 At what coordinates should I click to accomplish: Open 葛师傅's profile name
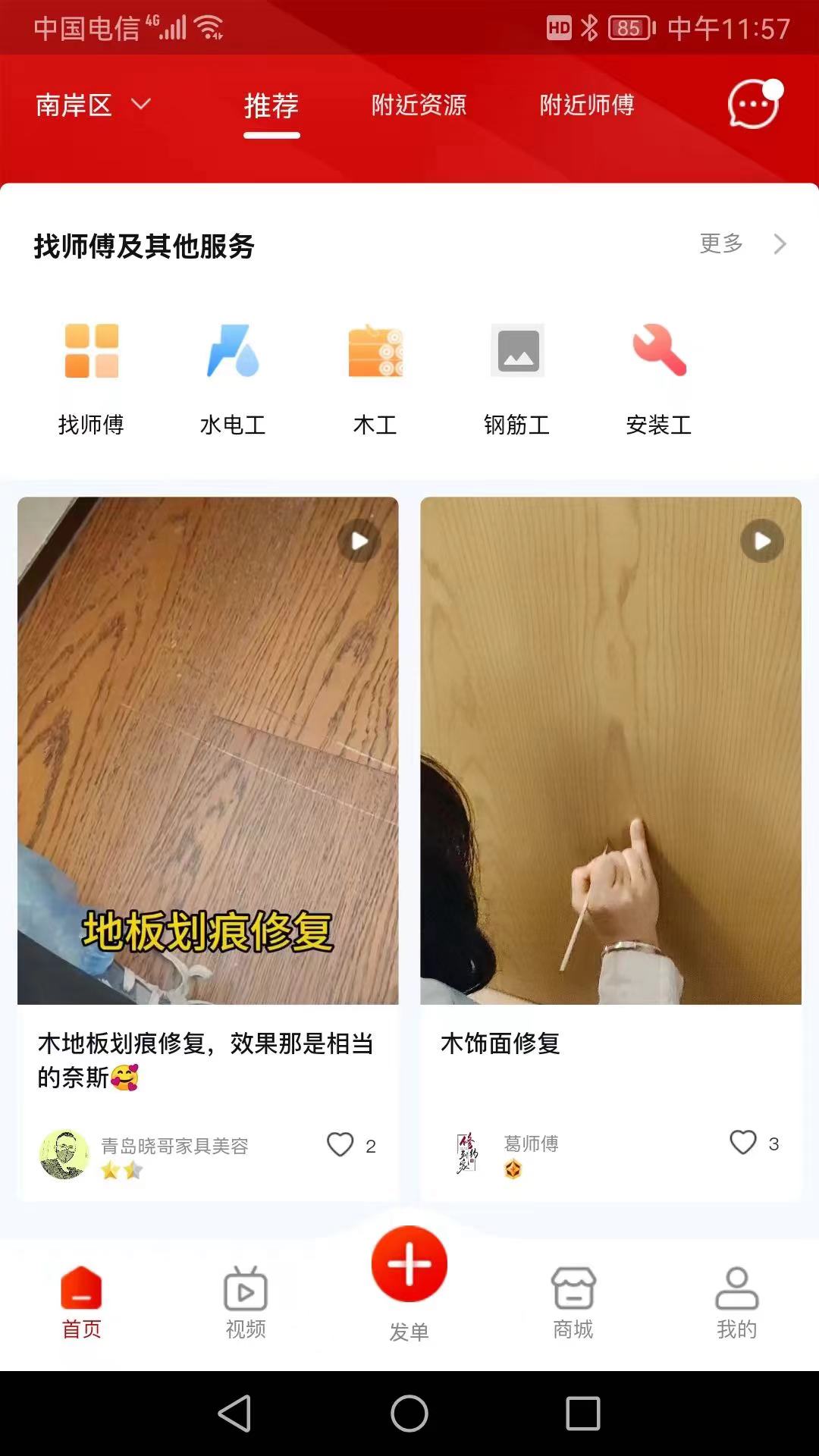click(x=531, y=1144)
